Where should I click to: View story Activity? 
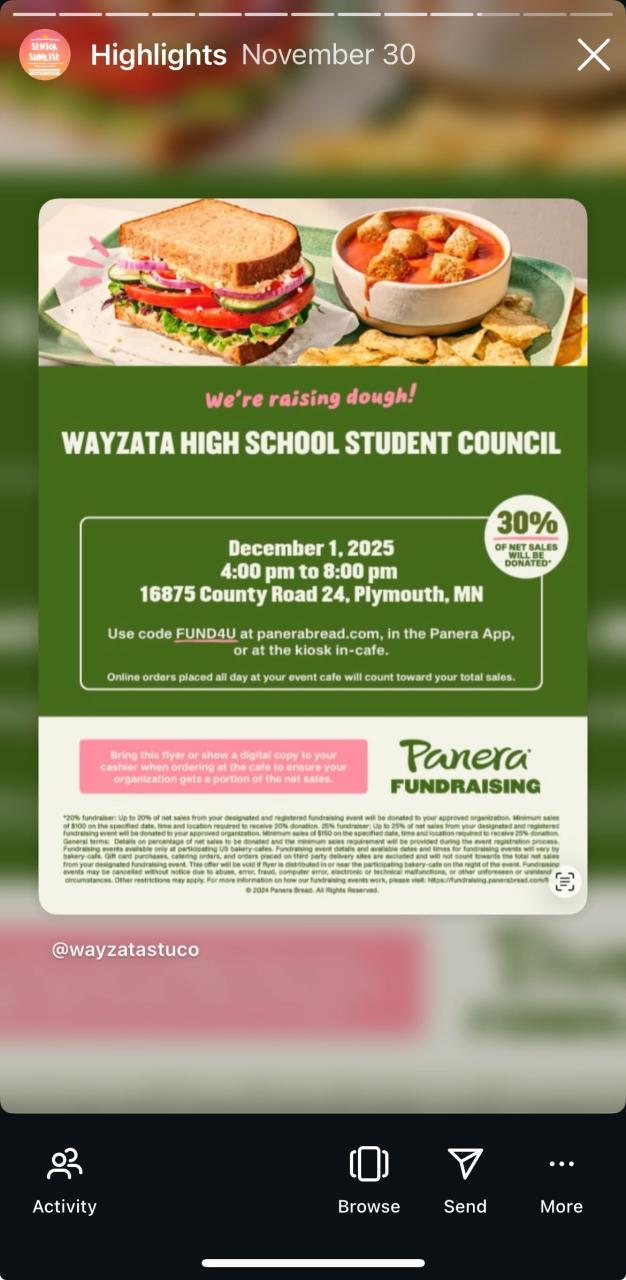(x=65, y=1180)
